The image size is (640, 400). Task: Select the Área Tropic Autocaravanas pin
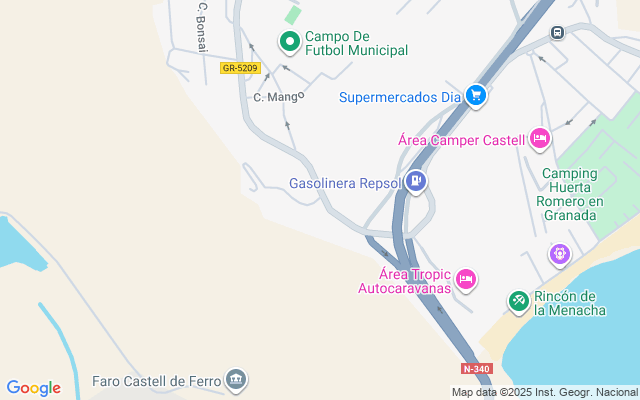coord(465,278)
